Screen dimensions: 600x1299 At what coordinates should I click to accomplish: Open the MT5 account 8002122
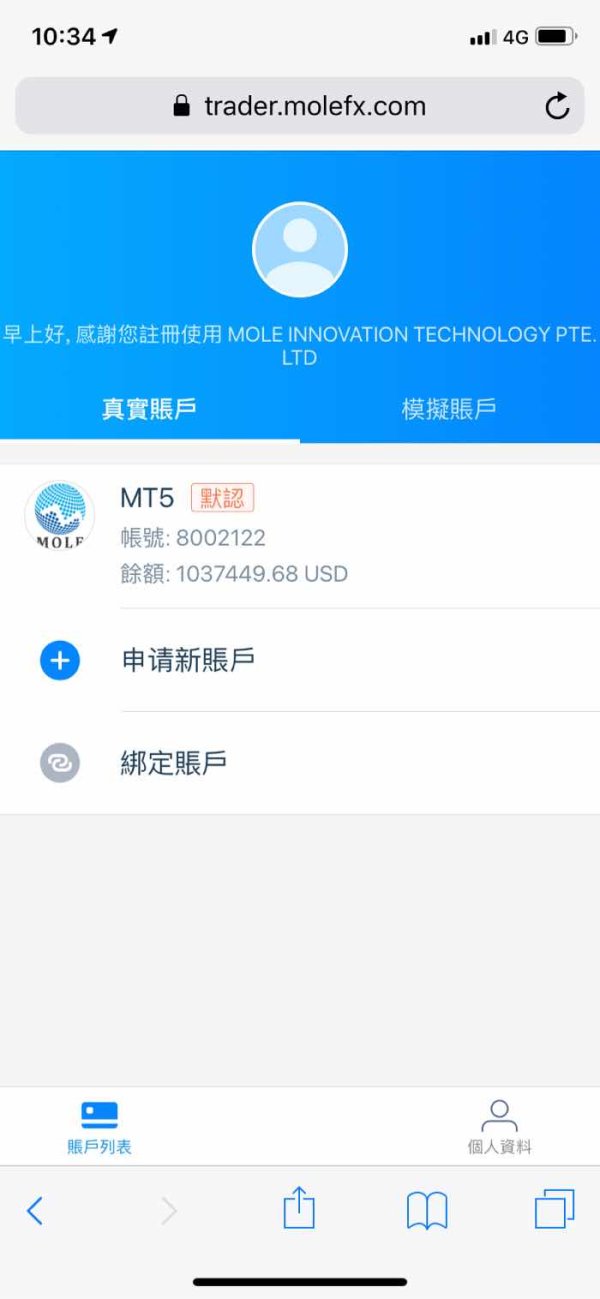[x=300, y=536]
